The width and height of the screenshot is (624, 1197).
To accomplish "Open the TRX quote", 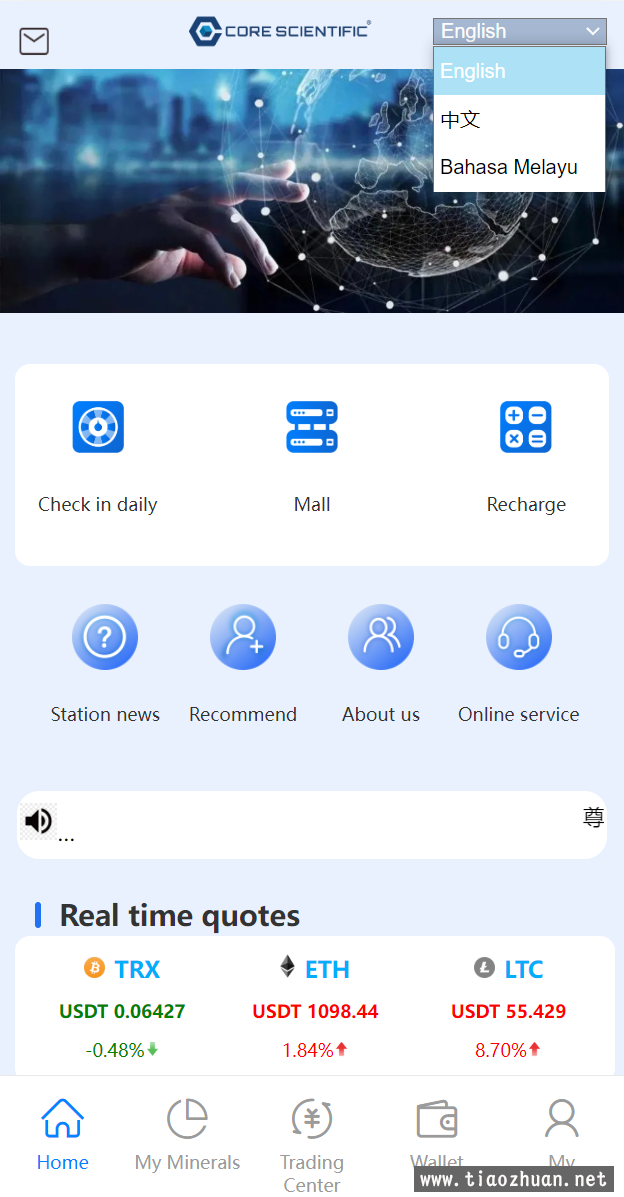I will click(x=122, y=1008).
